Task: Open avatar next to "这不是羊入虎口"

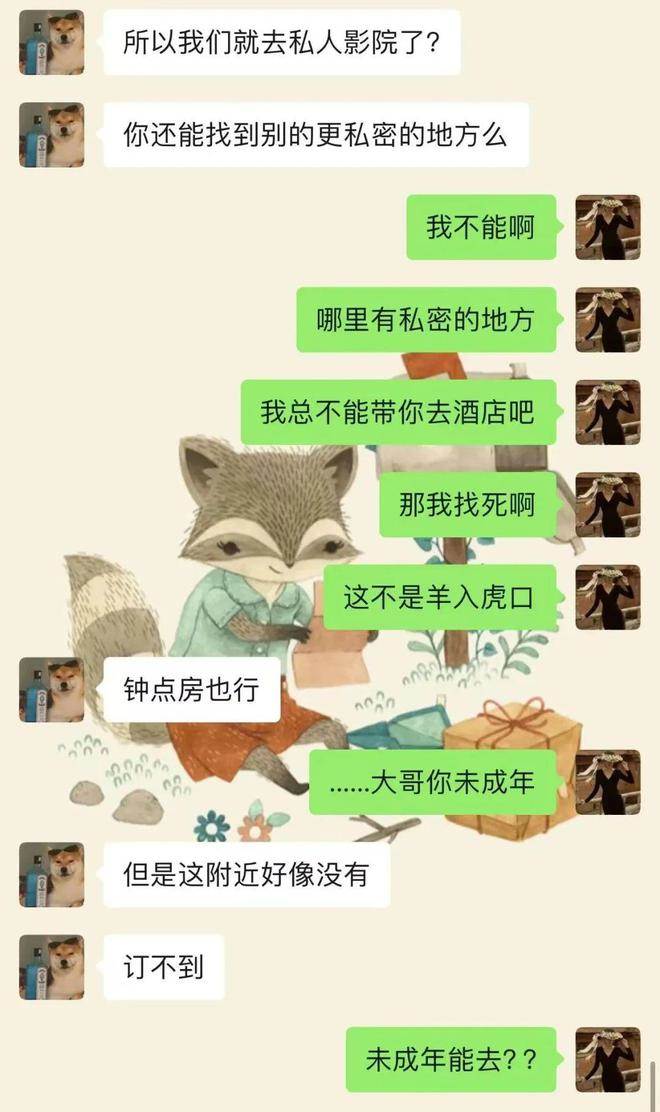Action: click(x=608, y=597)
